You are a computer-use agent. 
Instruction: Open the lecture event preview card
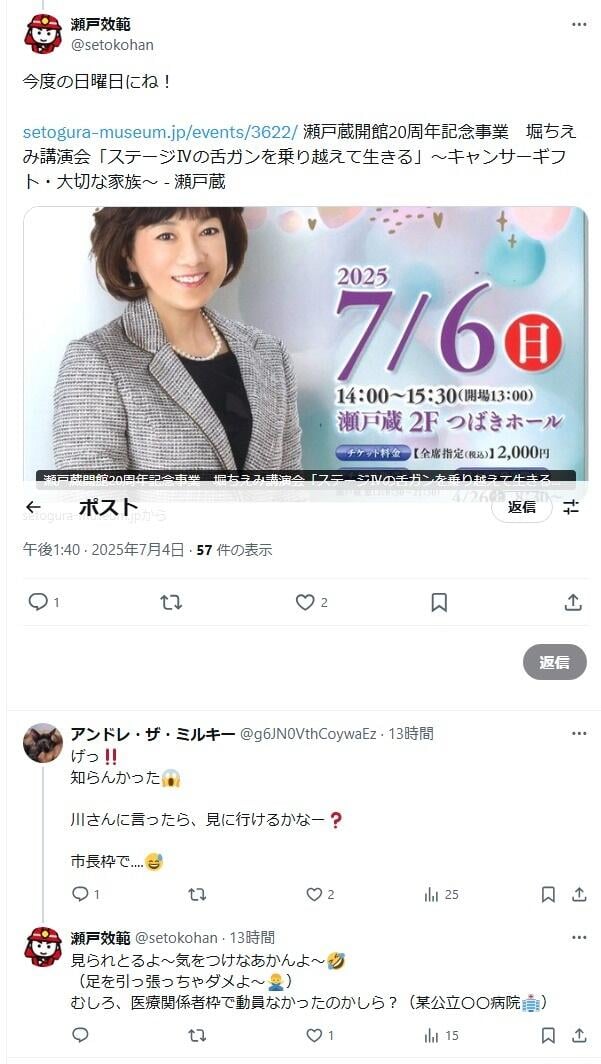pos(305,347)
